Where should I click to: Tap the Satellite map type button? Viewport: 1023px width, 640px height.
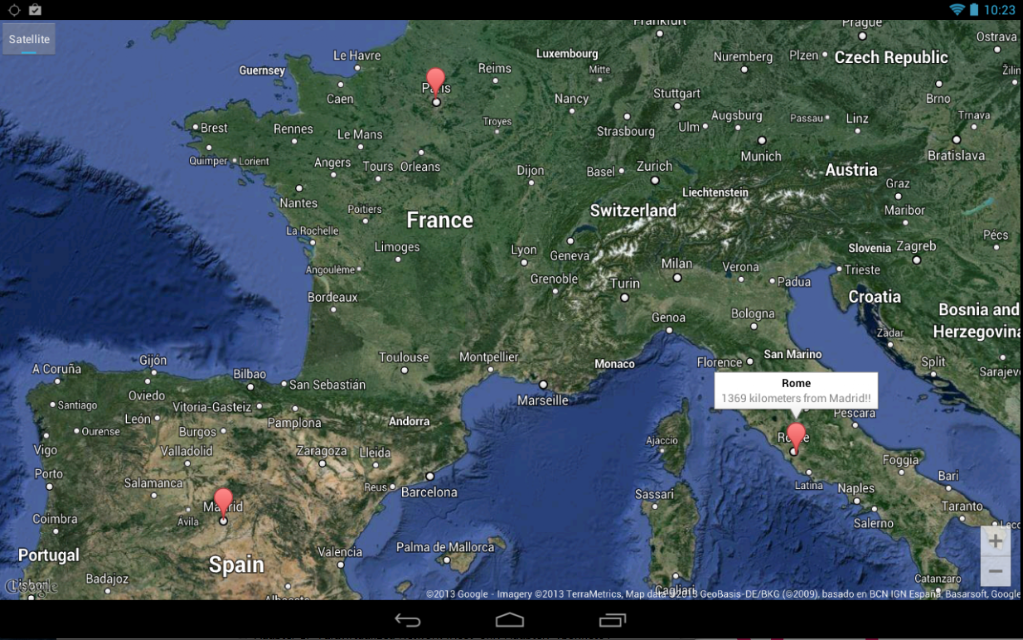pyautogui.click(x=29, y=39)
